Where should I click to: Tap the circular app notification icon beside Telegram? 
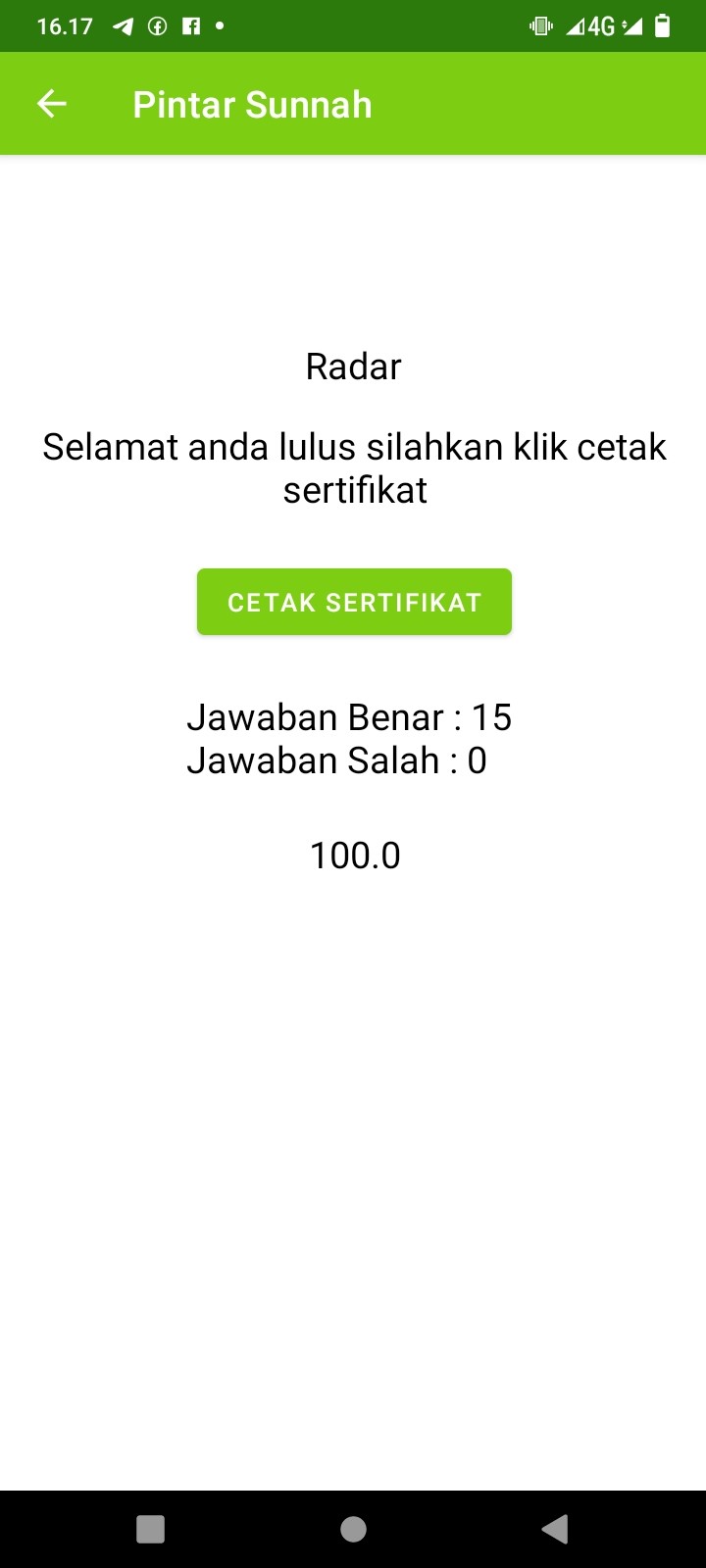pyautogui.click(x=158, y=25)
